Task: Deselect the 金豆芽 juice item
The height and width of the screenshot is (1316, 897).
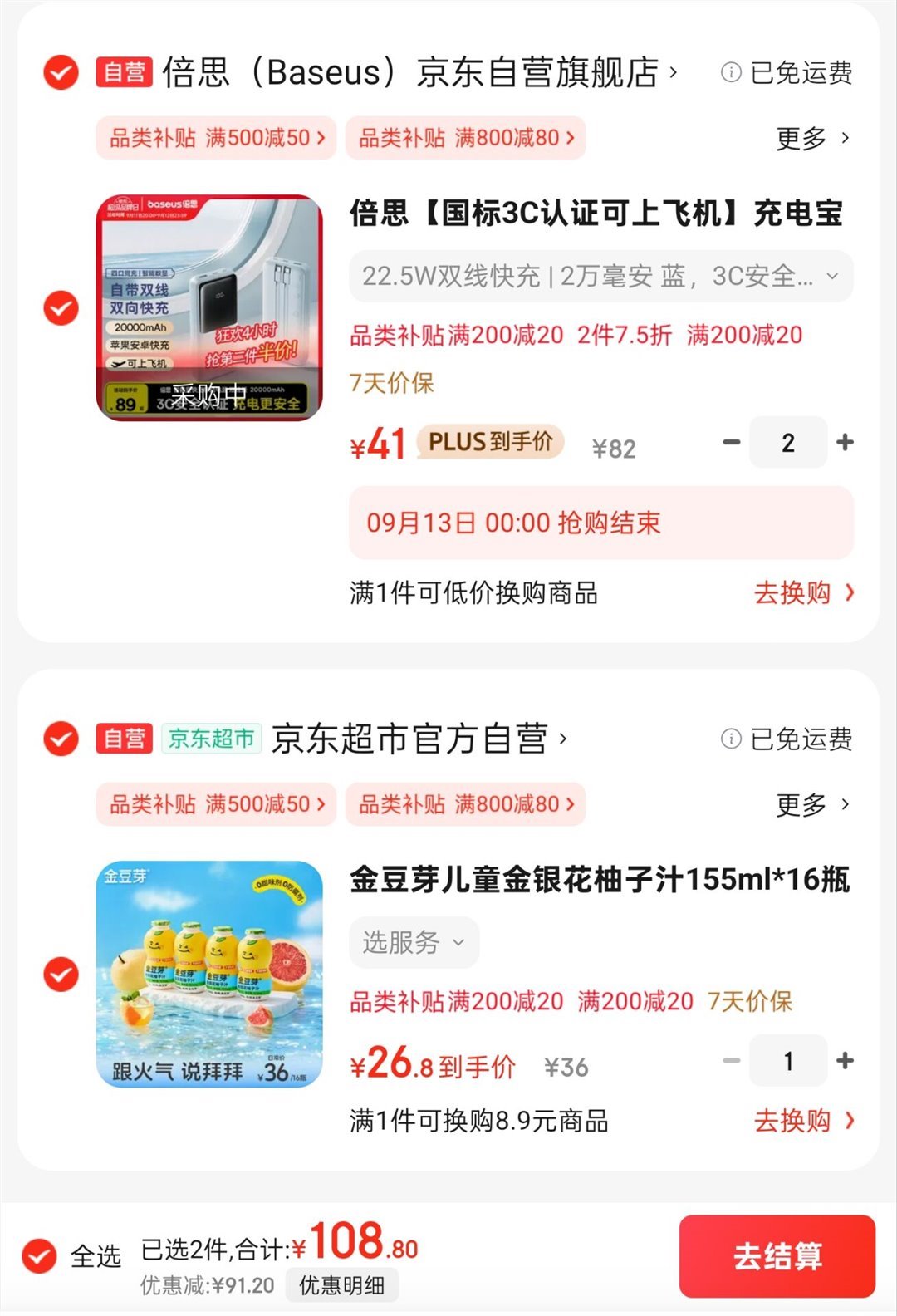Action: click(59, 972)
